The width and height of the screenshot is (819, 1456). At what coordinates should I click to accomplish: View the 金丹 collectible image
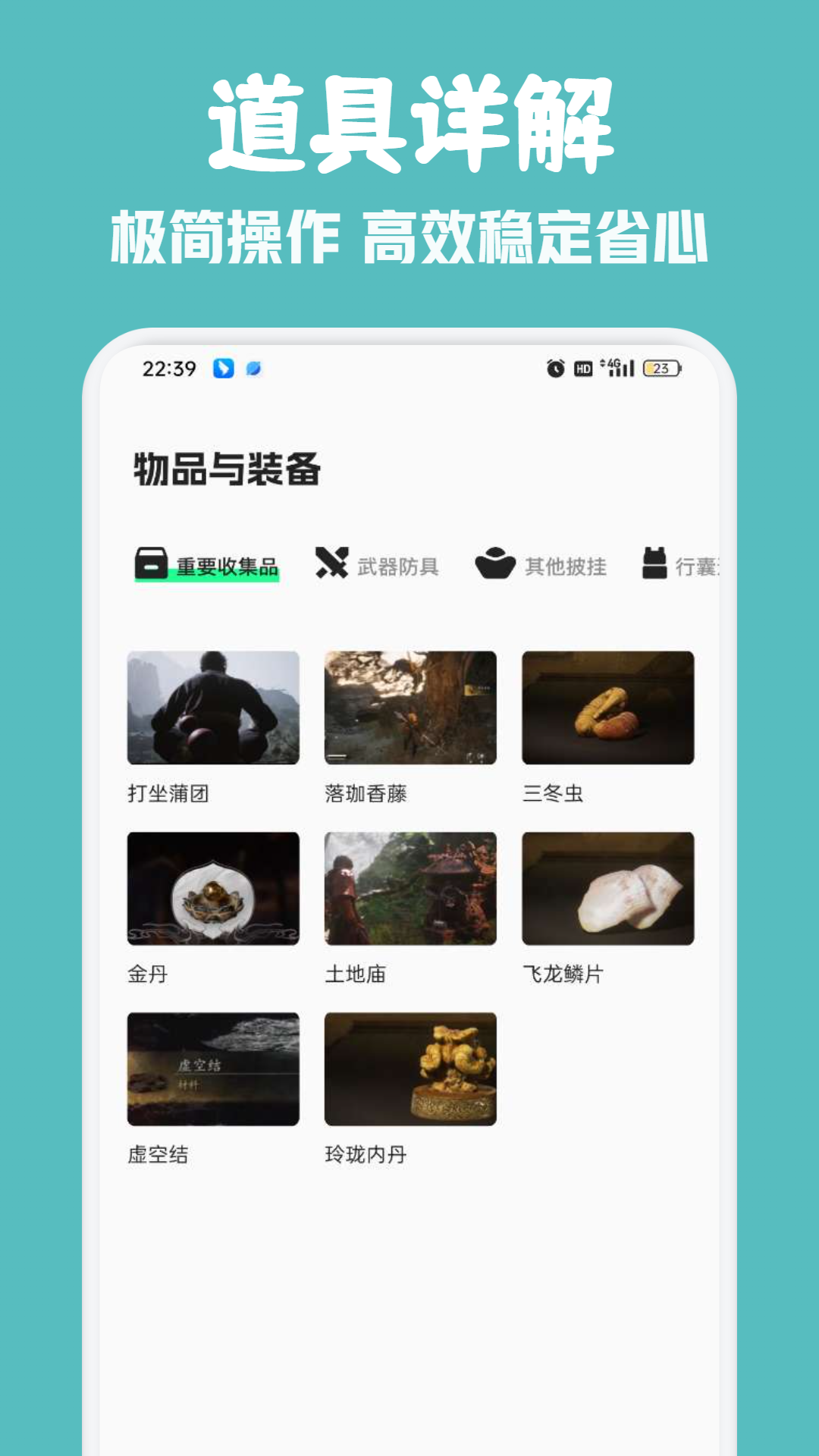tap(213, 888)
